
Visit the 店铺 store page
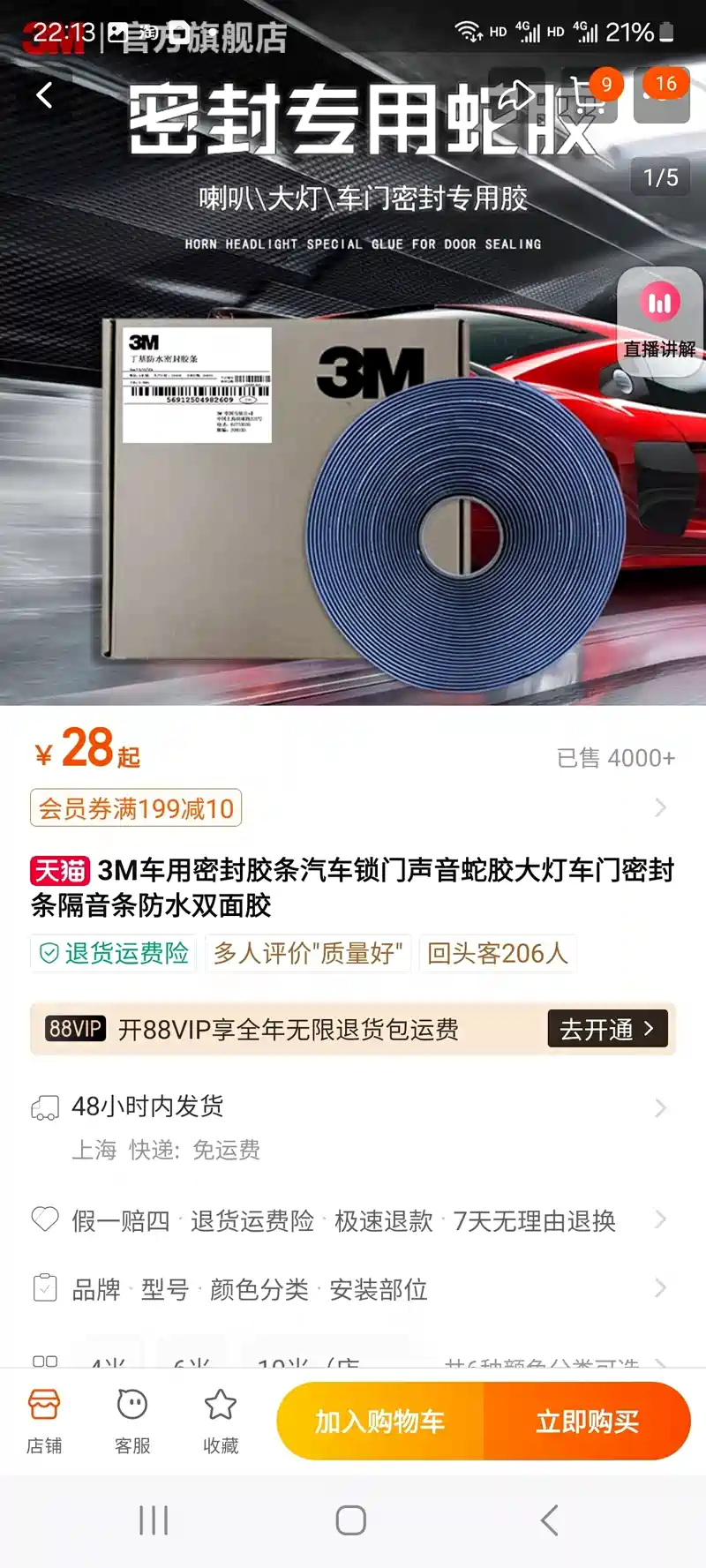pos(44,1421)
